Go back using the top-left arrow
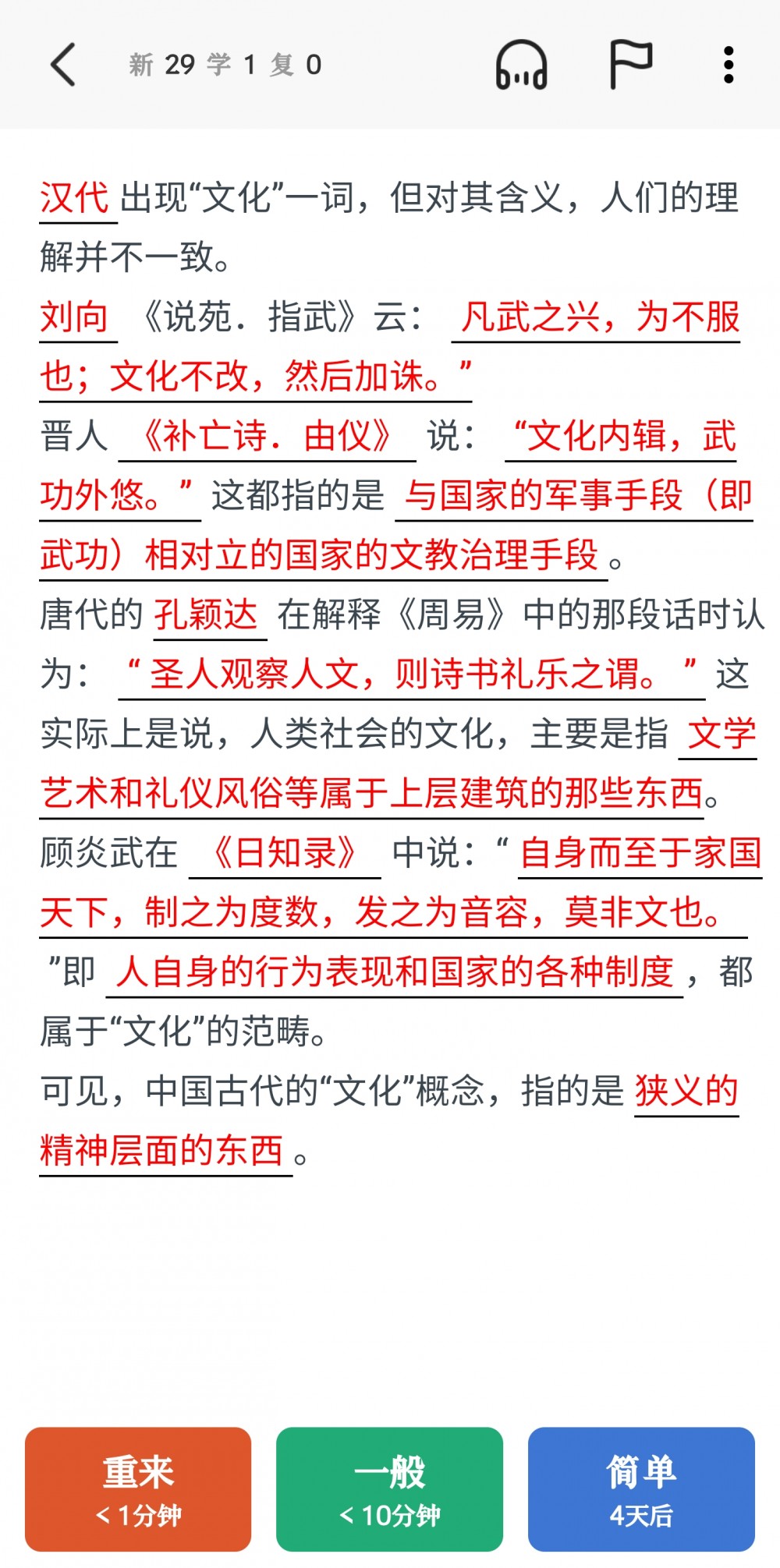This screenshot has width=780, height=1568. (63, 65)
